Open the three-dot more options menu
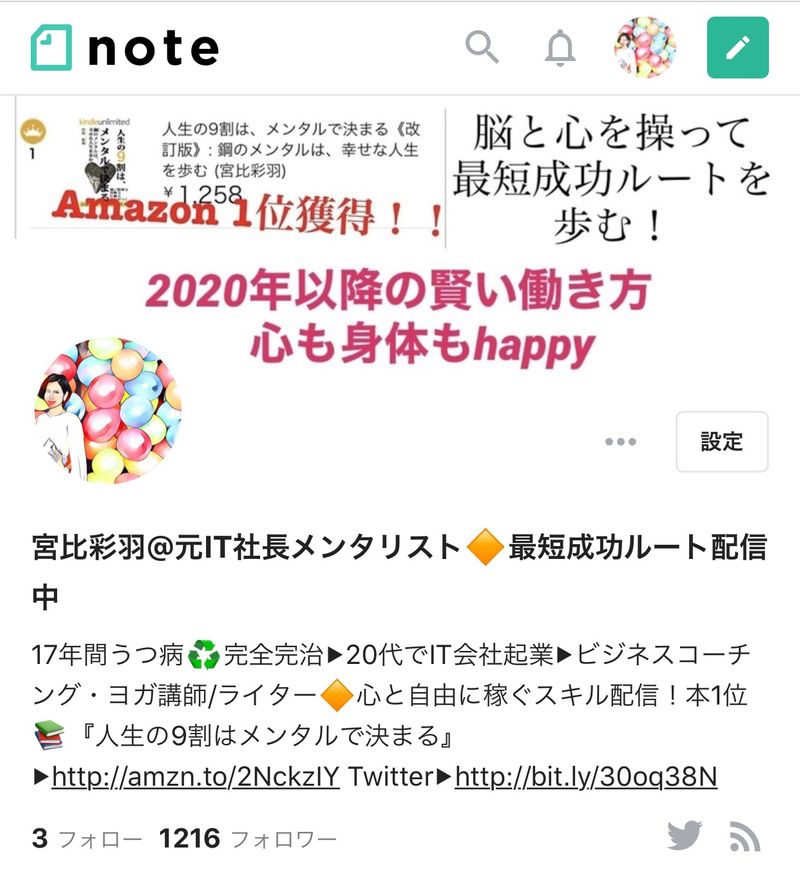This screenshot has width=800, height=885. tap(621, 442)
